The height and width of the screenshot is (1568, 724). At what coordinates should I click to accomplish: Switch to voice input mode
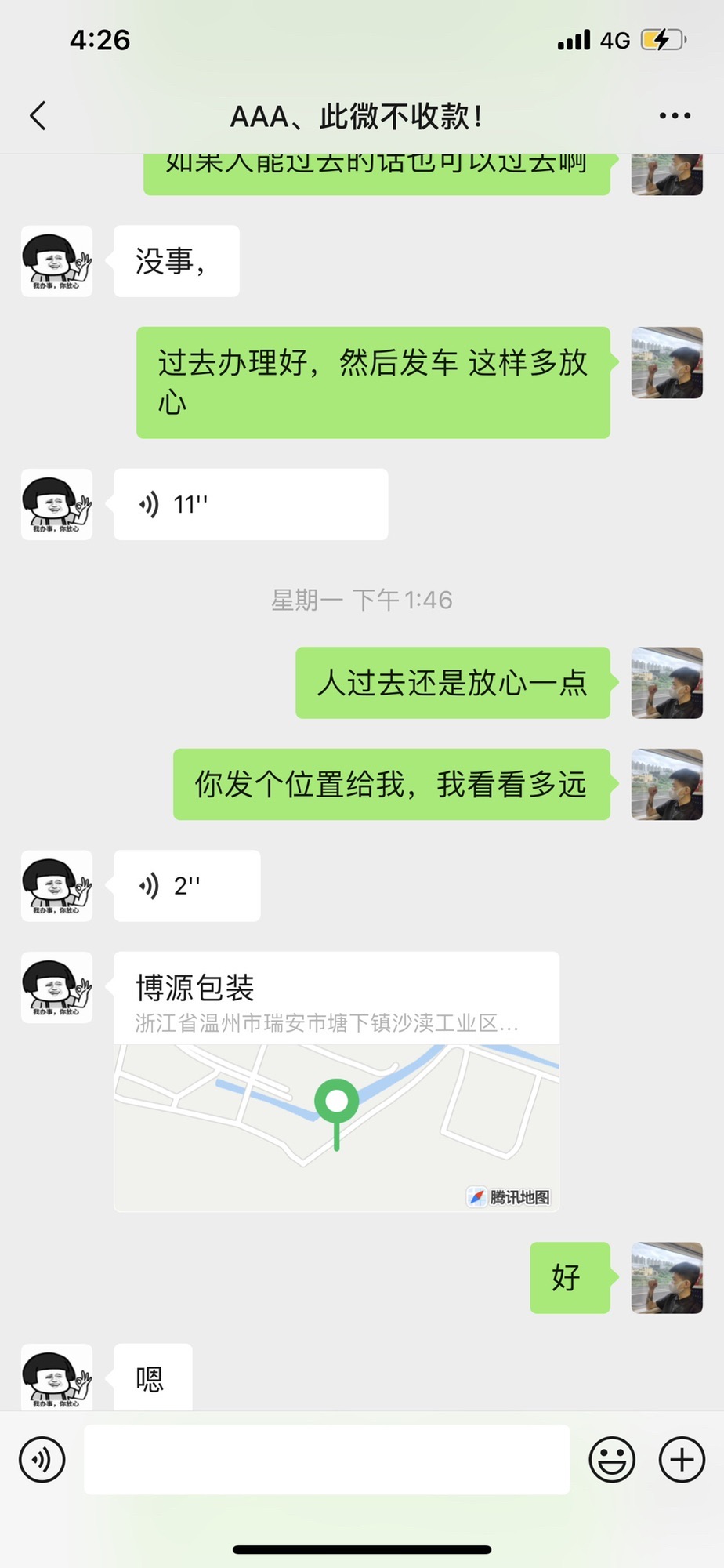42,1460
